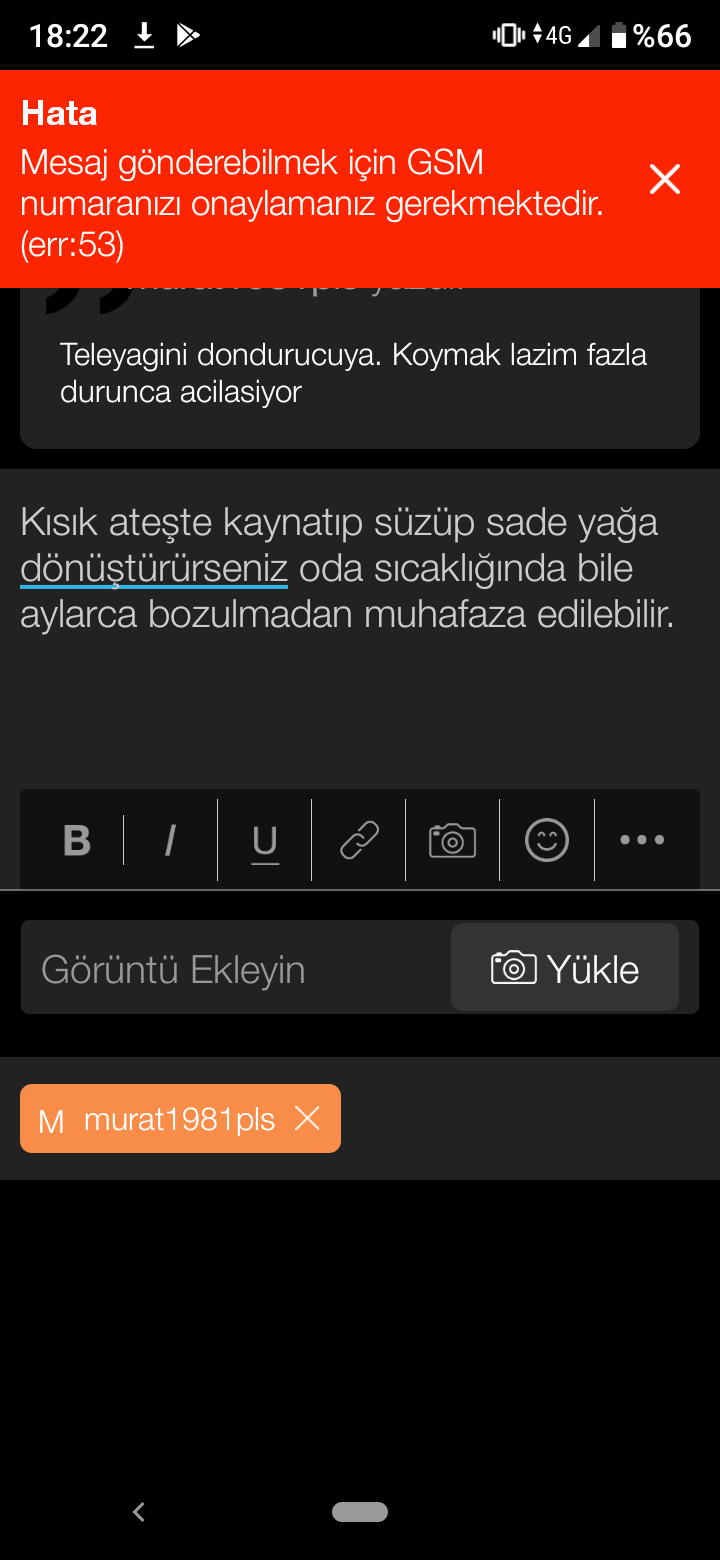Image resolution: width=720 pixels, height=1560 pixels.
Task: Apply underline formatting in the editor toolbar
Action: tap(264, 840)
